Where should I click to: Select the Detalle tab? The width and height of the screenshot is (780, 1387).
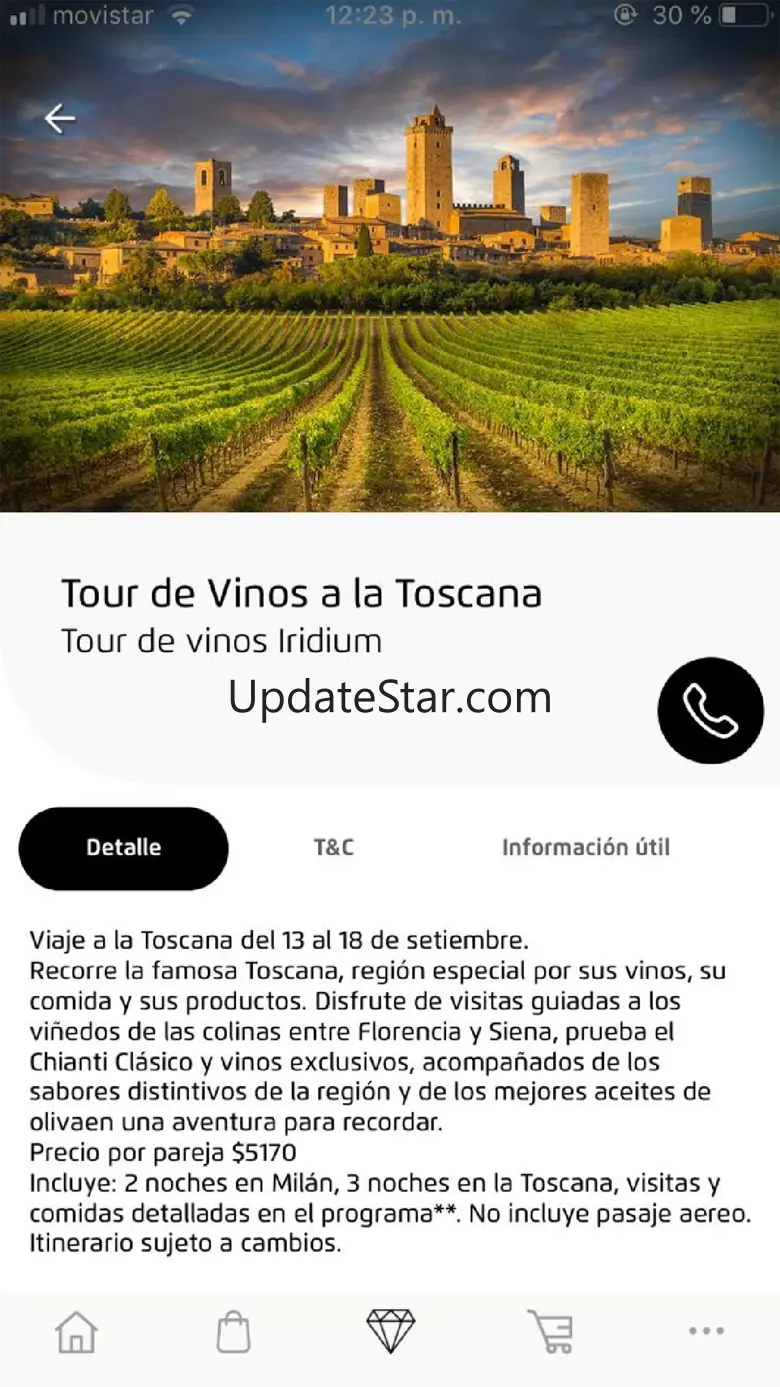[124, 848]
